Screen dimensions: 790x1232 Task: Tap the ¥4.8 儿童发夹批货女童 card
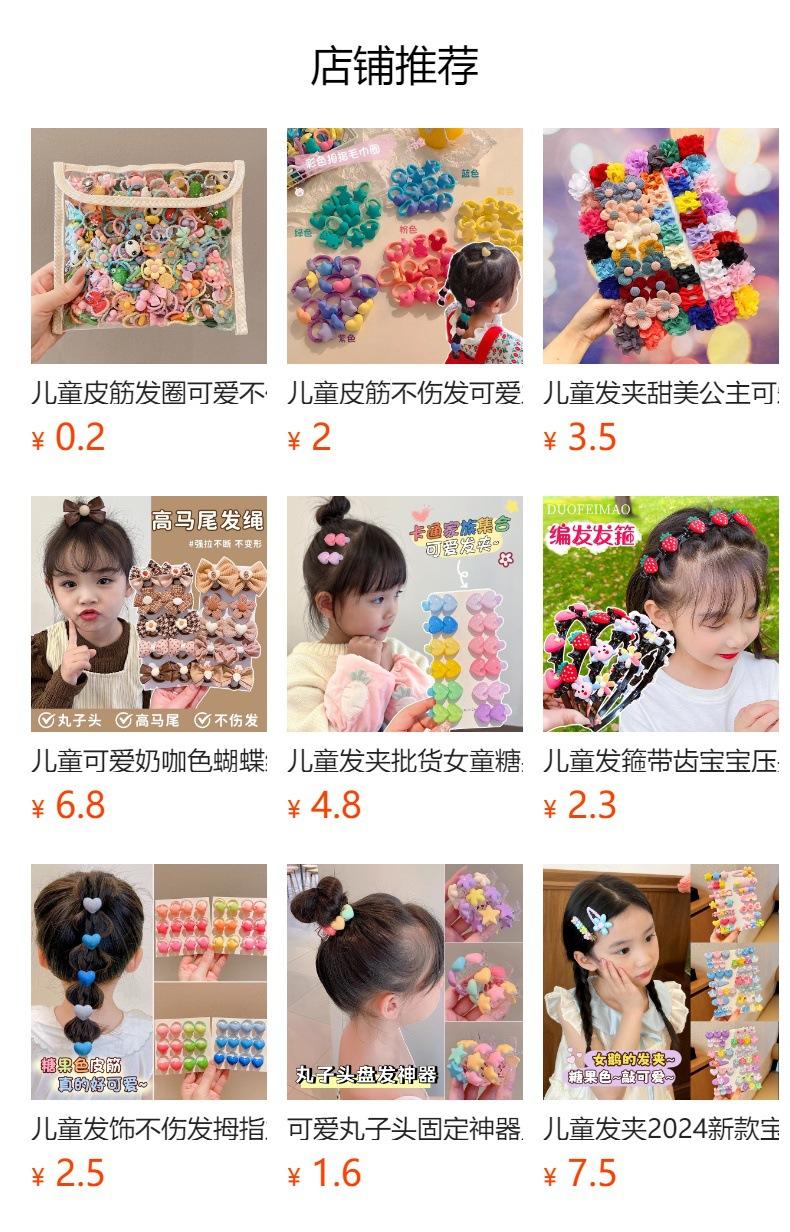pyautogui.click(x=405, y=660)
